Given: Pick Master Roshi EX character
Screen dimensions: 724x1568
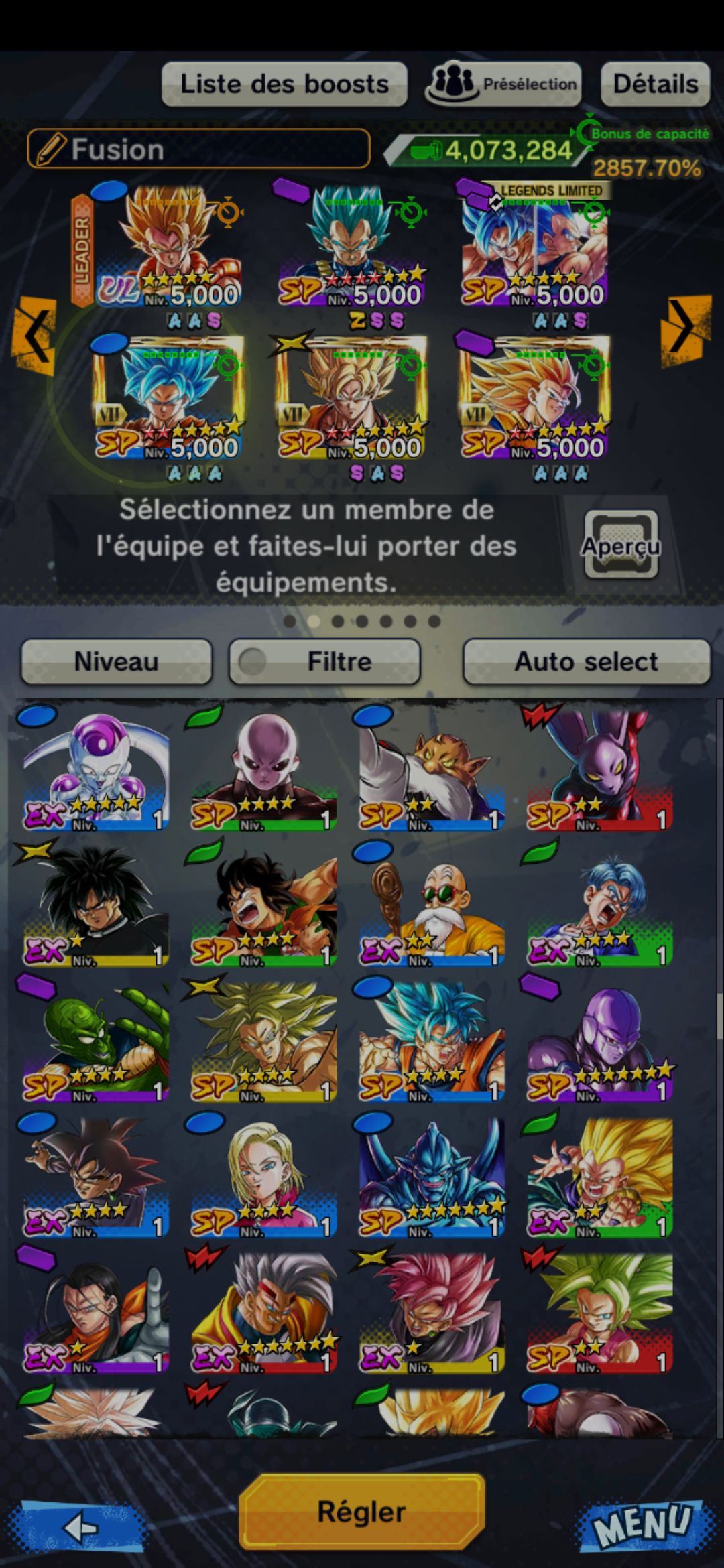Looking at the screenshot, I should [432, 906].
